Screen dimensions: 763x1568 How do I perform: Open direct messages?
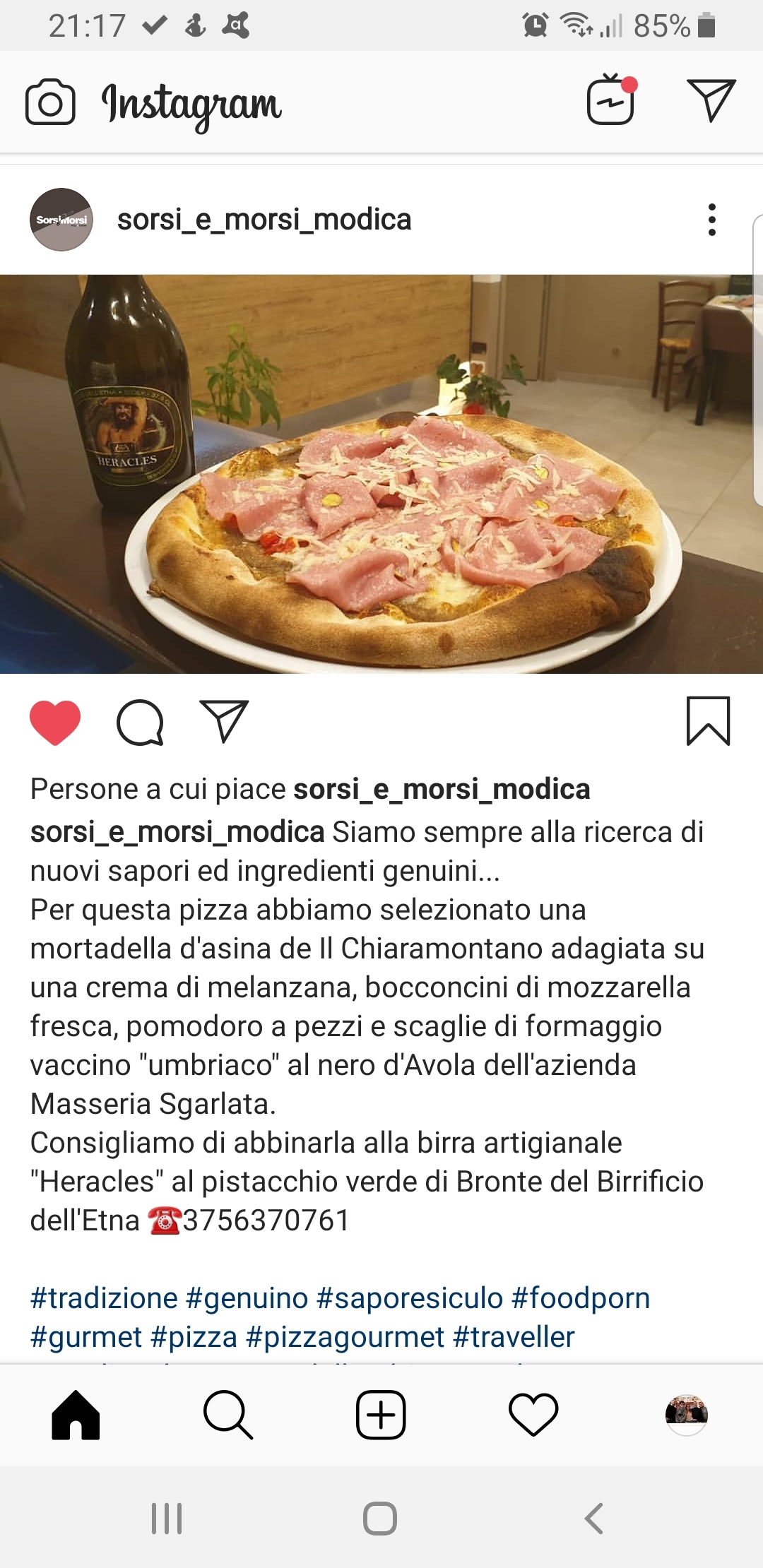[711, 100]
